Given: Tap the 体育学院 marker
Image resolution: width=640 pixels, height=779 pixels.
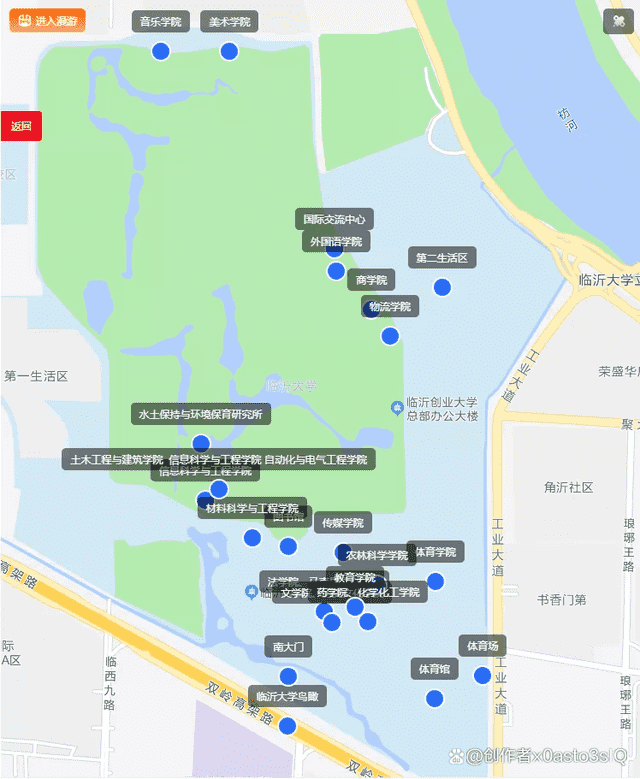Looking at the screenshot, I should [435, 581].
